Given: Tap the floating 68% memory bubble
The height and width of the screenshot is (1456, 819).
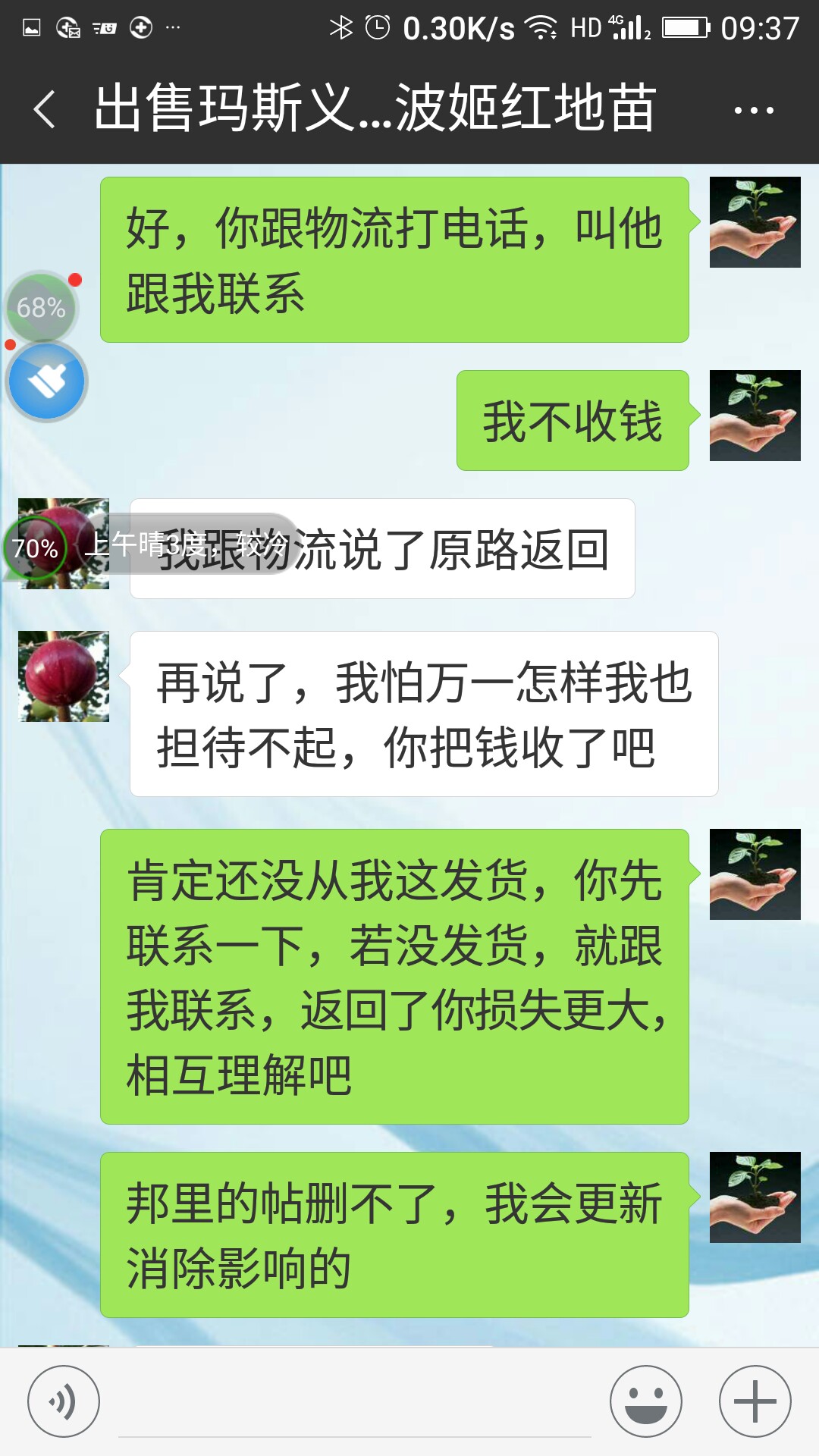Looking at the screenshot, I should click(42, 307).
